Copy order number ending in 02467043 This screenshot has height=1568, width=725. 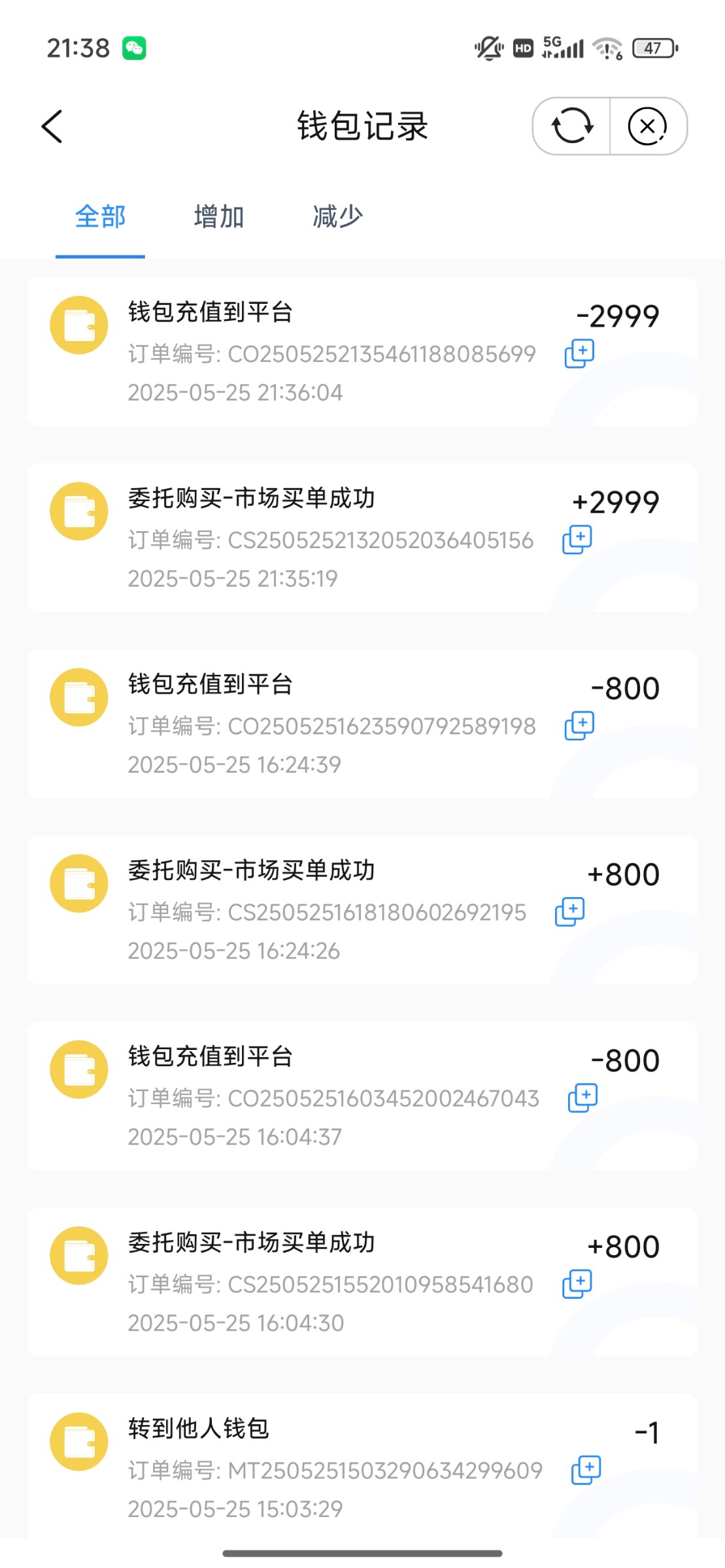point(582,1098)
